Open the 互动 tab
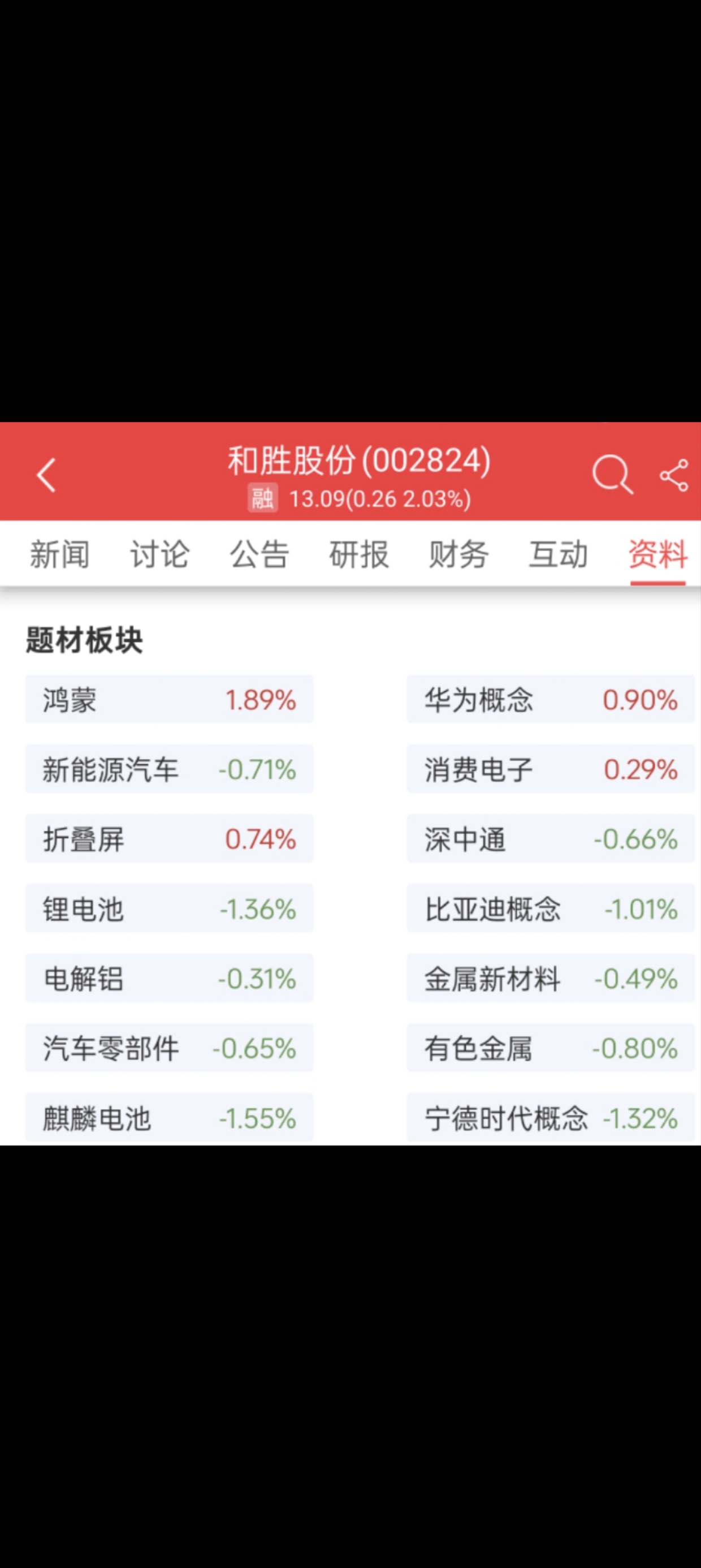701x1568 pixels. point(559,554)
